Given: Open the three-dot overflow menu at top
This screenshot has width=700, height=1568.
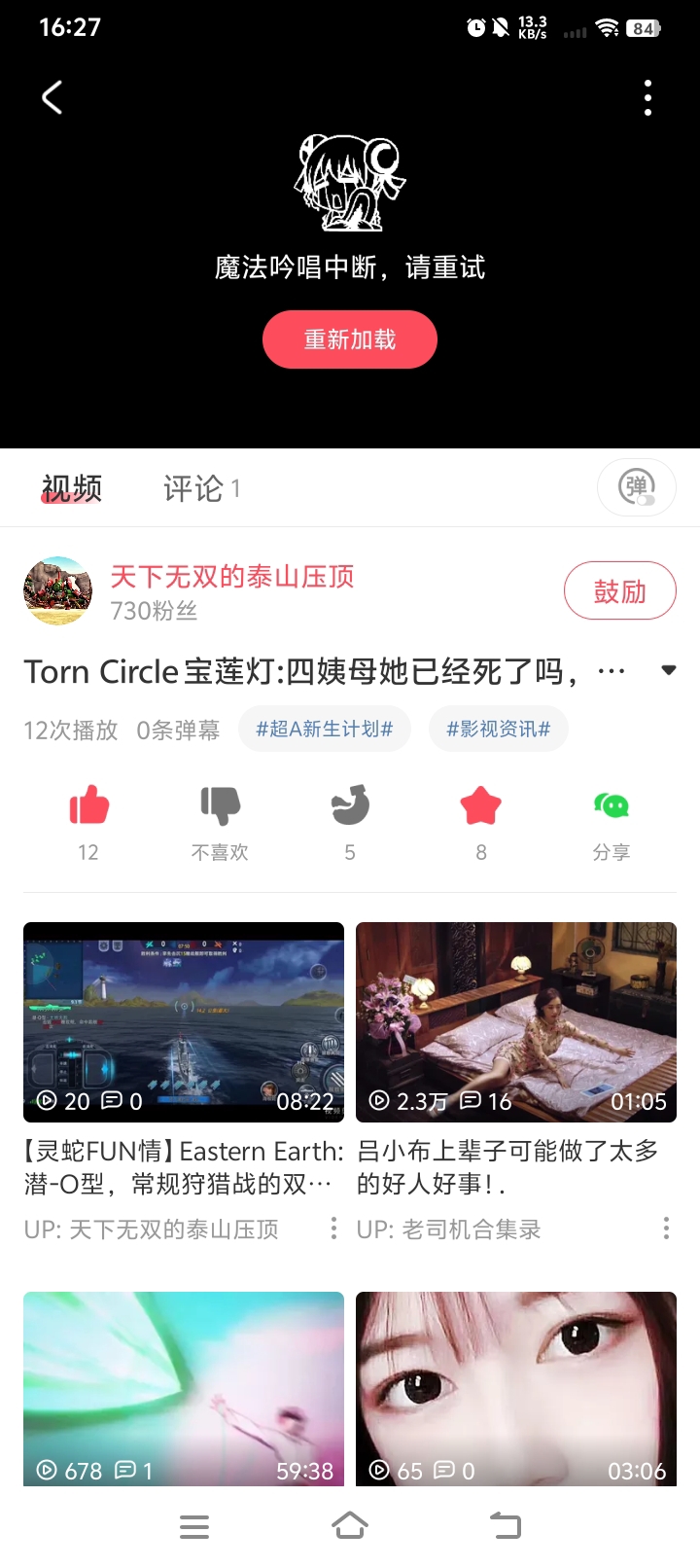Looking at the screenshot, I should click(x=647, y=98).
